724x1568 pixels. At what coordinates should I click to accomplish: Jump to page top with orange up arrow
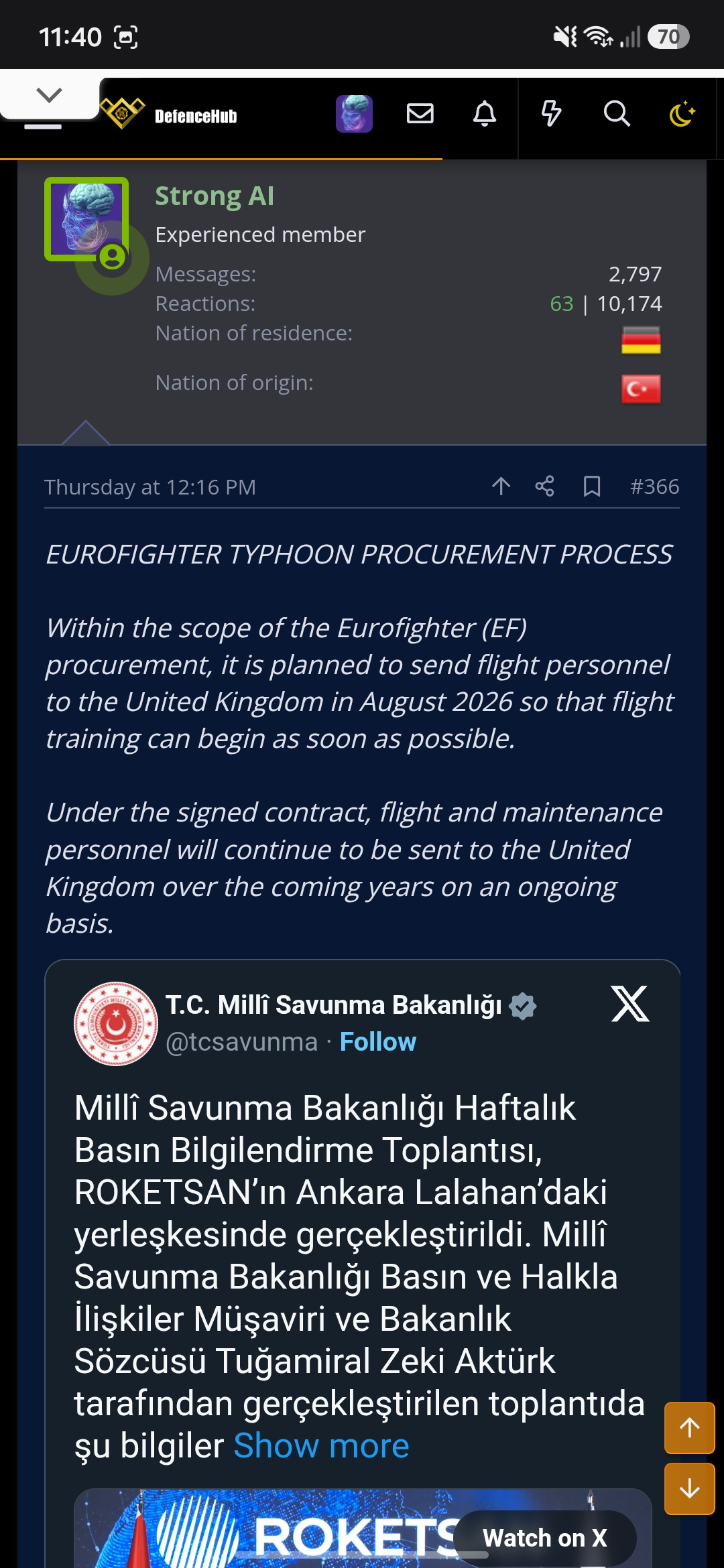[690, 1428]
